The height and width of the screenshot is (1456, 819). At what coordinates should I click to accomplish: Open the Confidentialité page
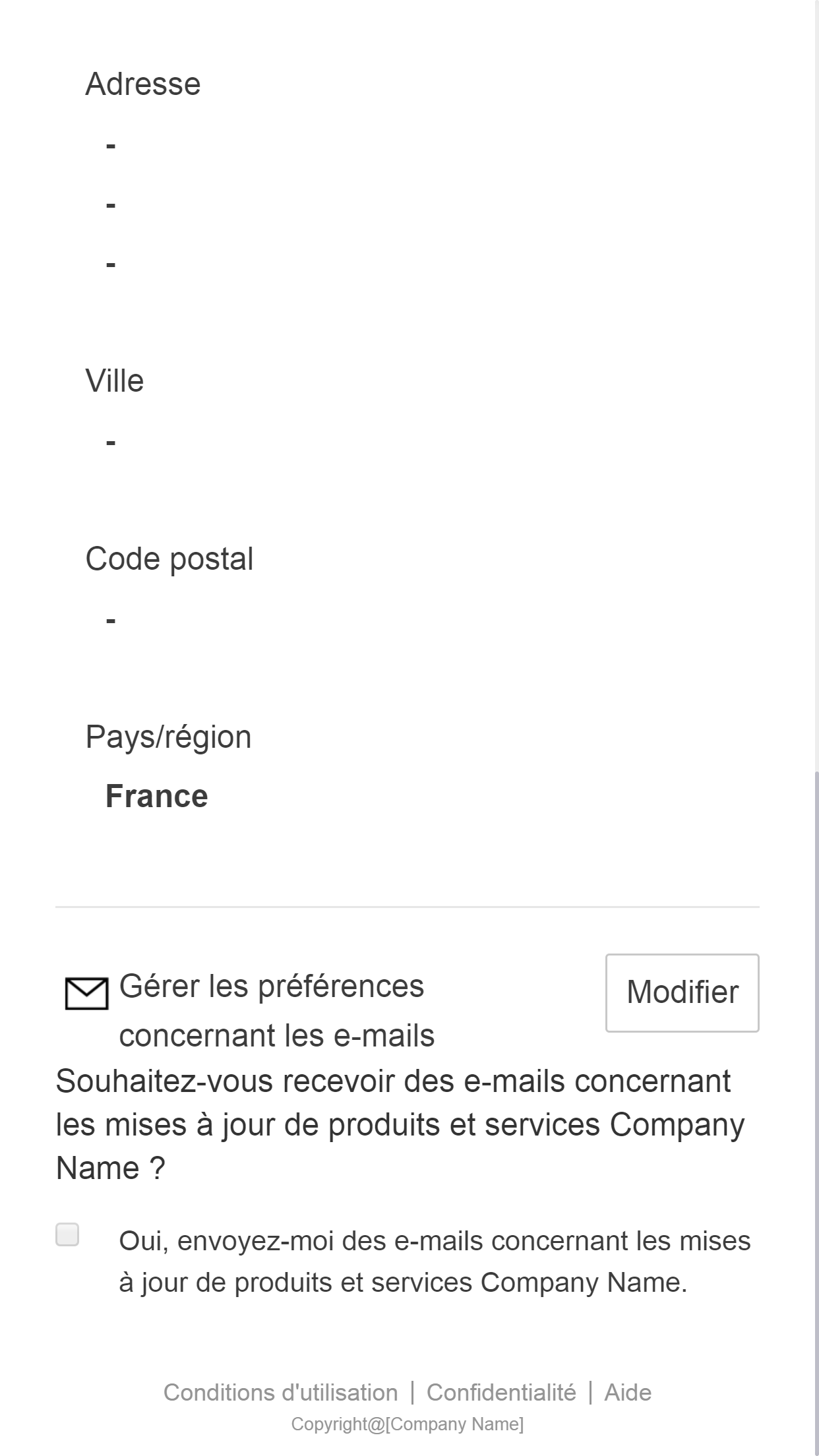[502, 1391]
